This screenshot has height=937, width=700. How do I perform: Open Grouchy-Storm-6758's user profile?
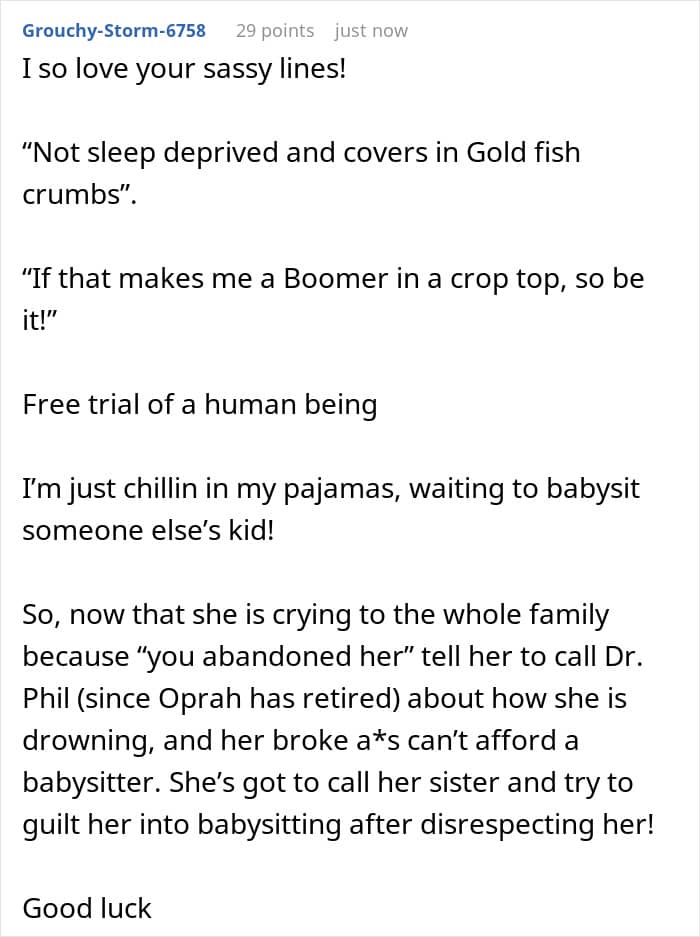[114, 30]
